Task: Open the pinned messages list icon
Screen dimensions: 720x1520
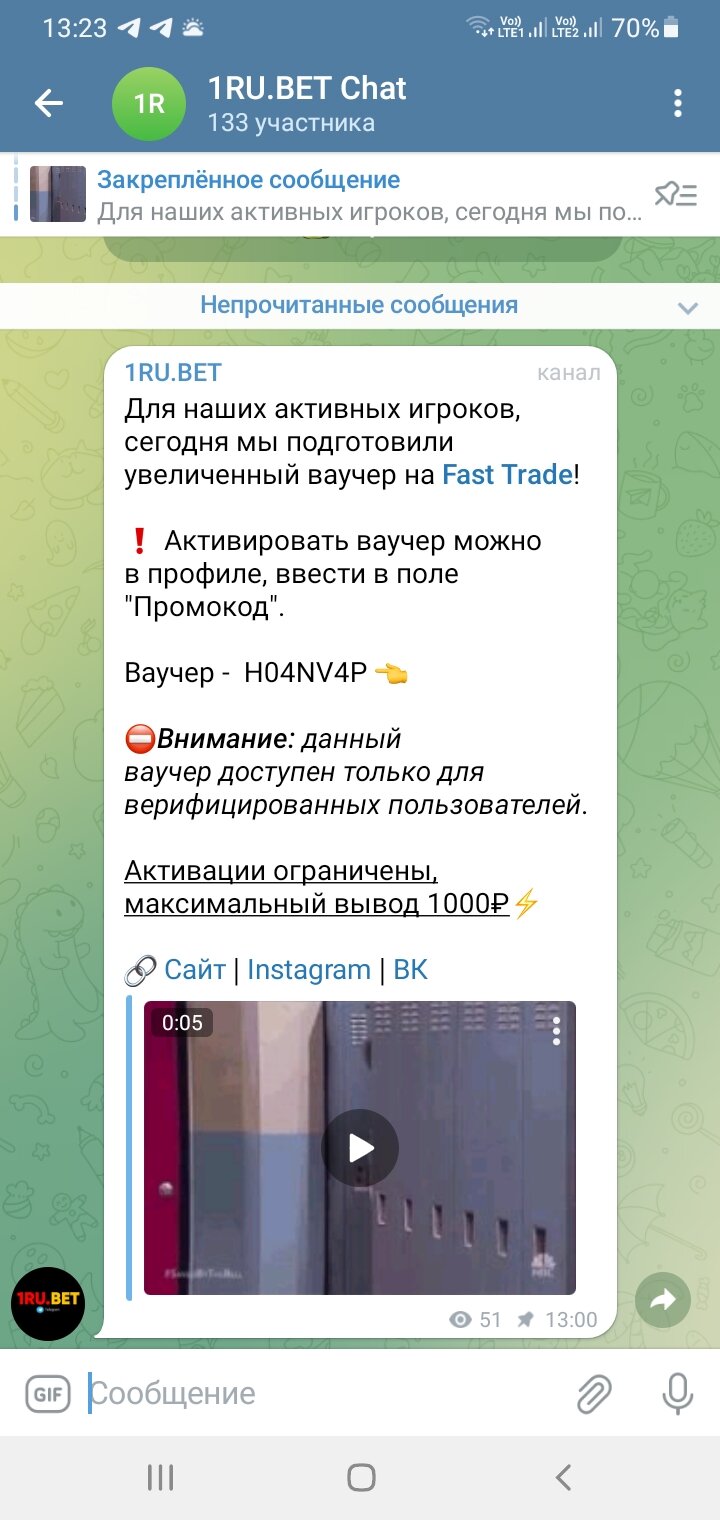Action: pyautogui.click(x=675, y=195)
